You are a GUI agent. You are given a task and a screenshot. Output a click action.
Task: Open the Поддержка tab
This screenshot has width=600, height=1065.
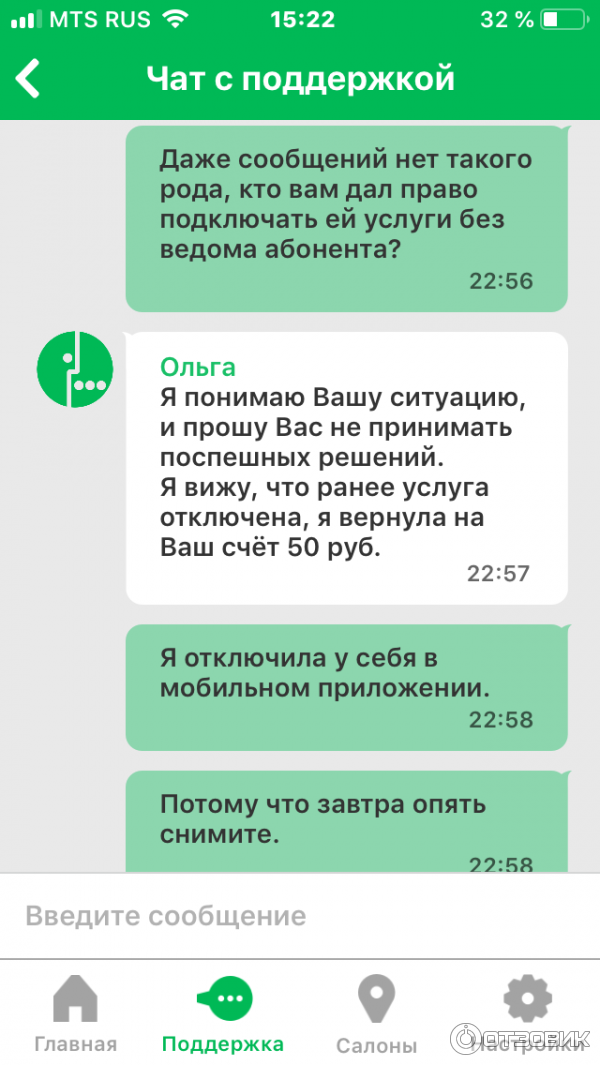coord(223,1013)
